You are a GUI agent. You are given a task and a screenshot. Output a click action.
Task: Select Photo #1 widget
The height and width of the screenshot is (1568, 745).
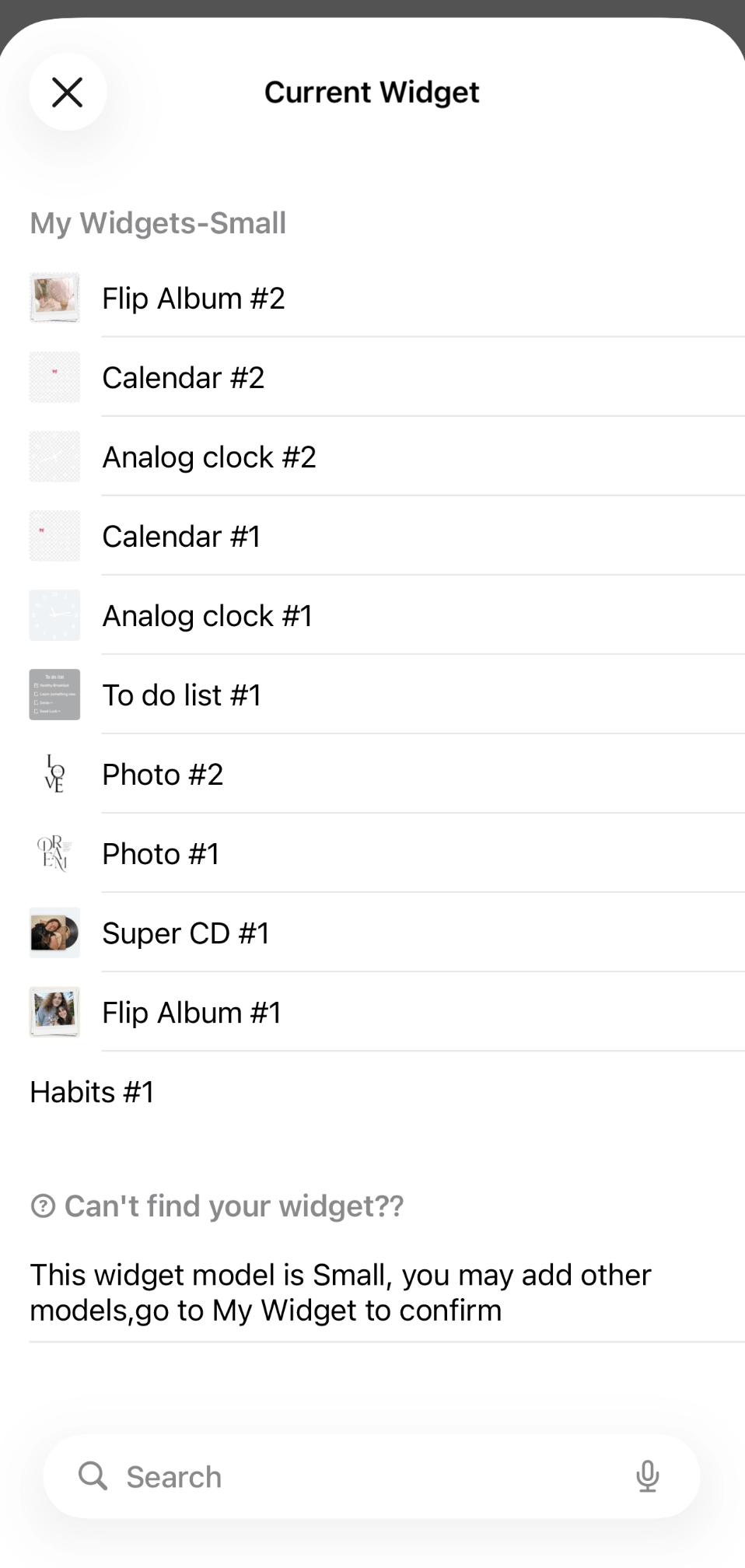372,854
